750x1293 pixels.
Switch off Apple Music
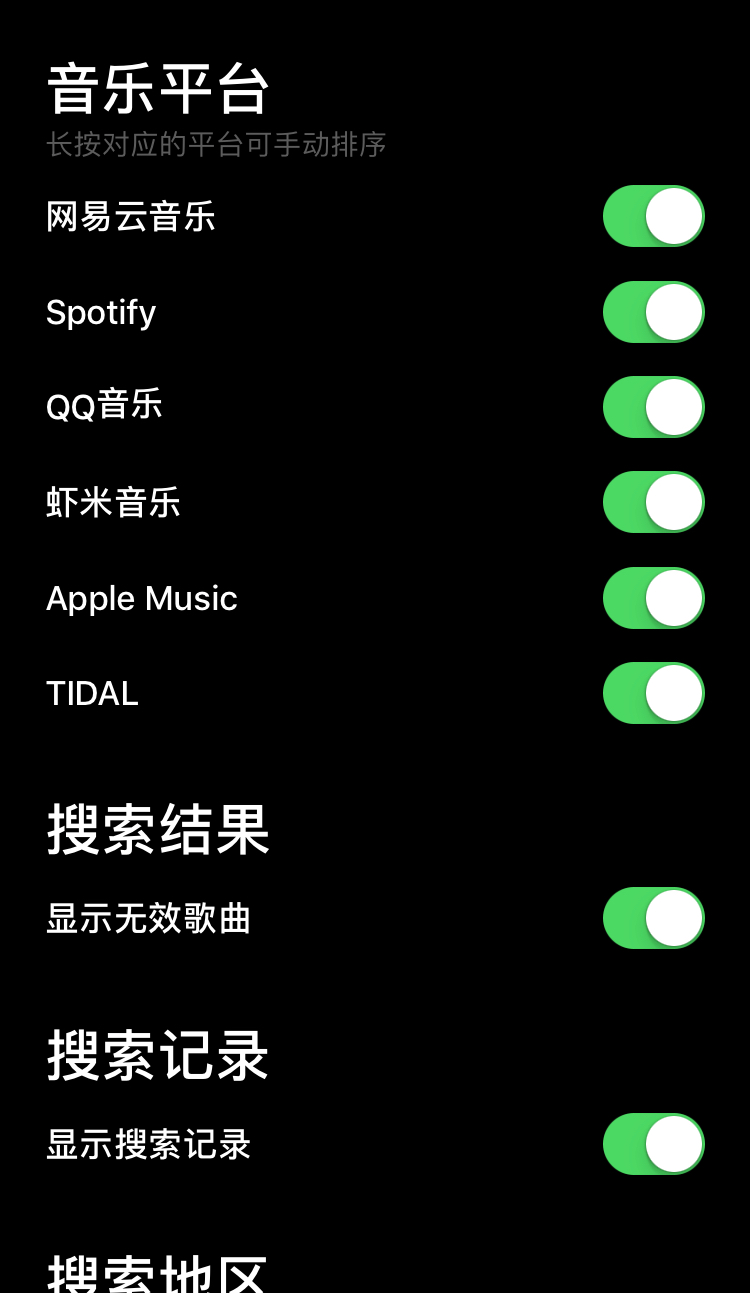[653, 597]
